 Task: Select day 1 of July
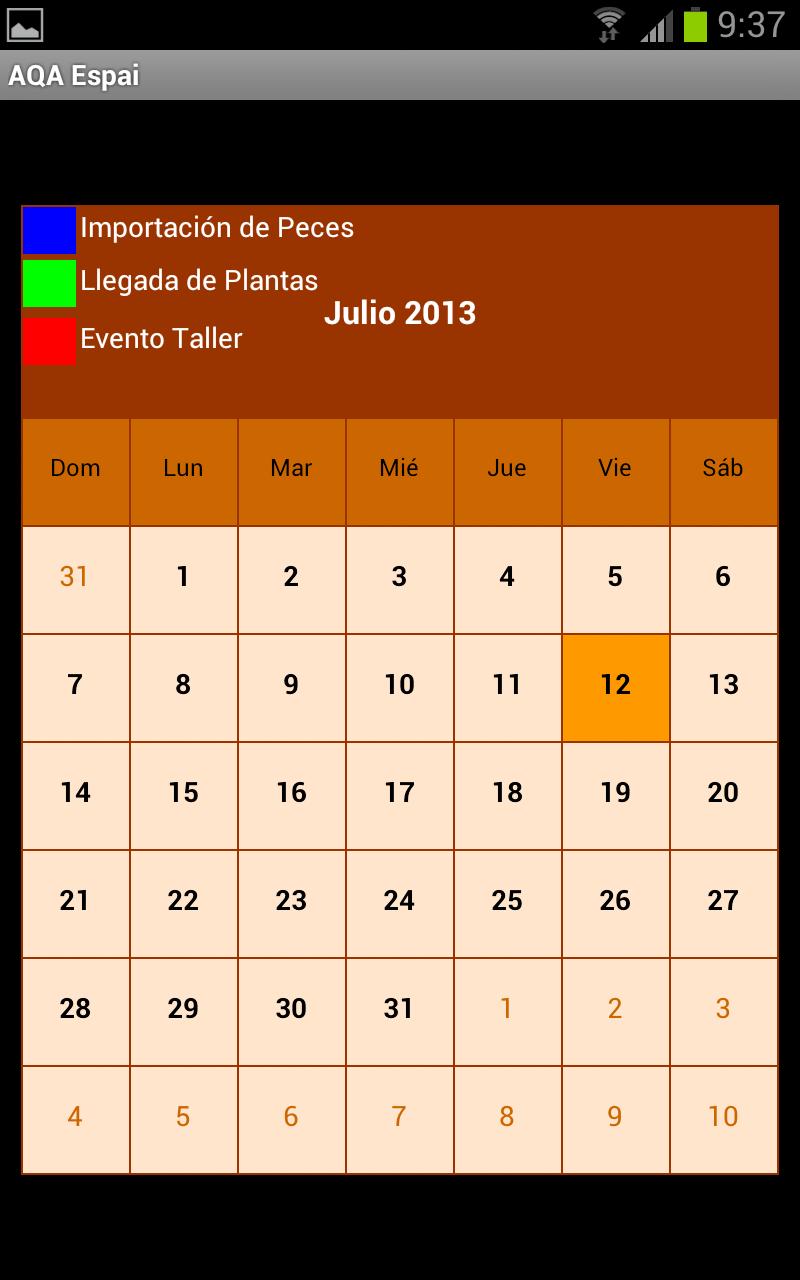[x=183, y=579]
